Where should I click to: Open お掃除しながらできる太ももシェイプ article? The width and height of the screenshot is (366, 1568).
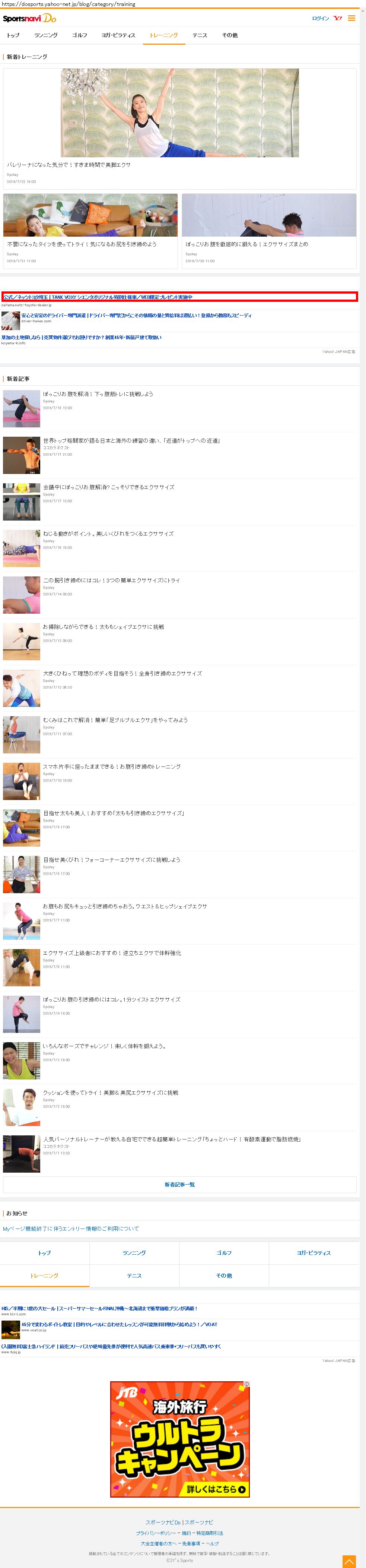pos(103,627)
